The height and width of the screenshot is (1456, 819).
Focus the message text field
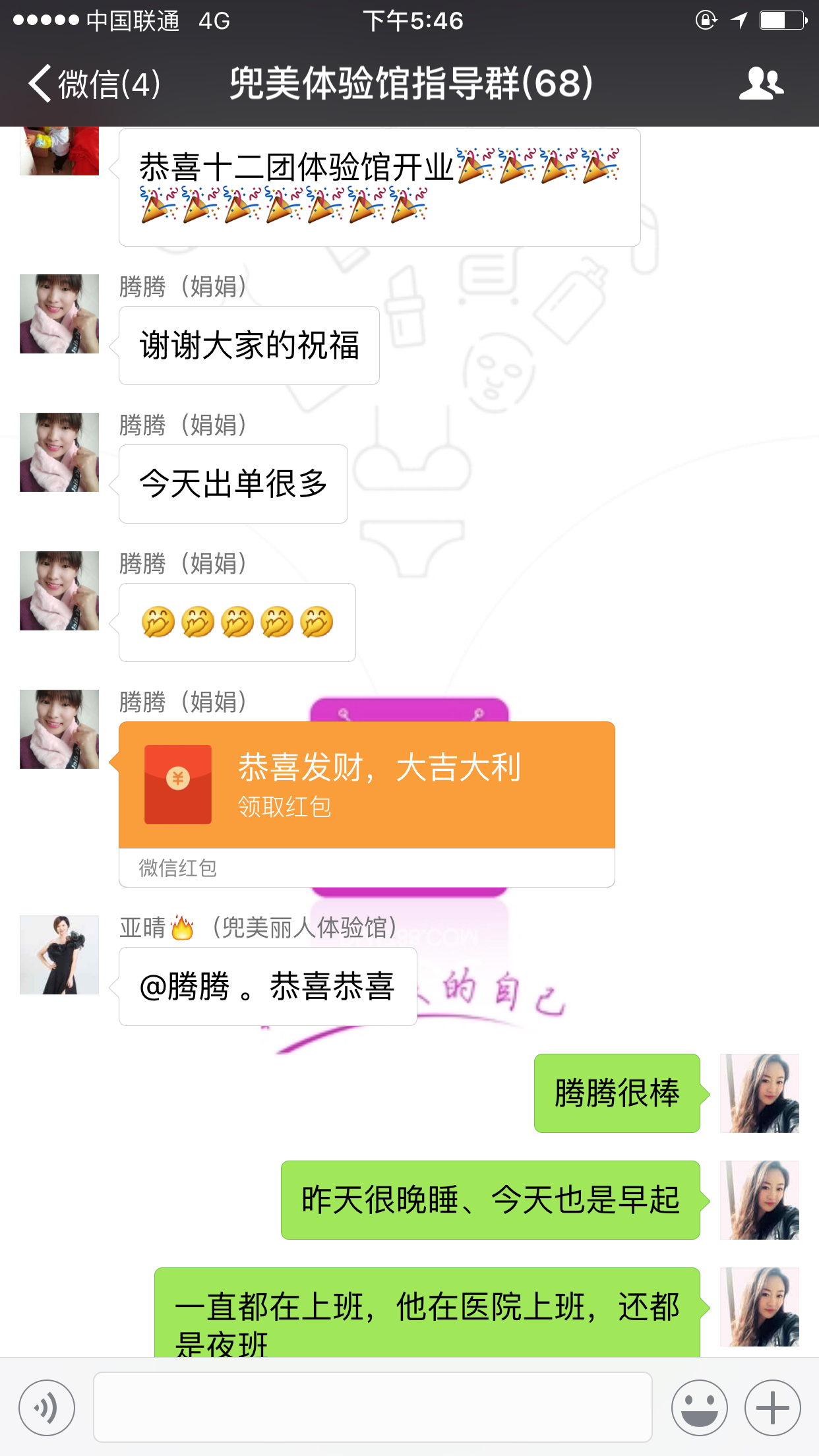[373, 1408]
